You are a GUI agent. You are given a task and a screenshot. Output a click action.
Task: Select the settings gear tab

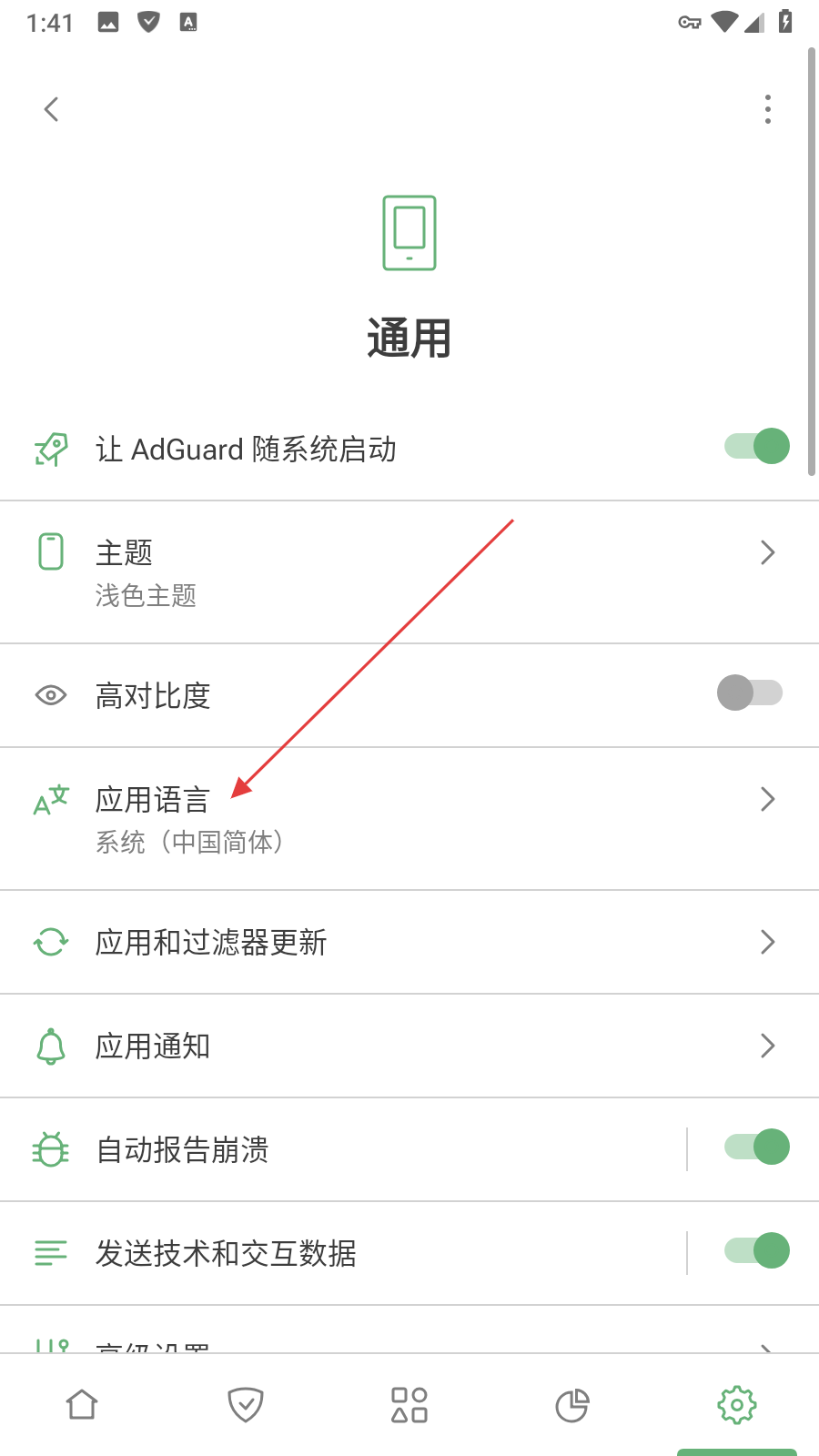[736, 1404]
